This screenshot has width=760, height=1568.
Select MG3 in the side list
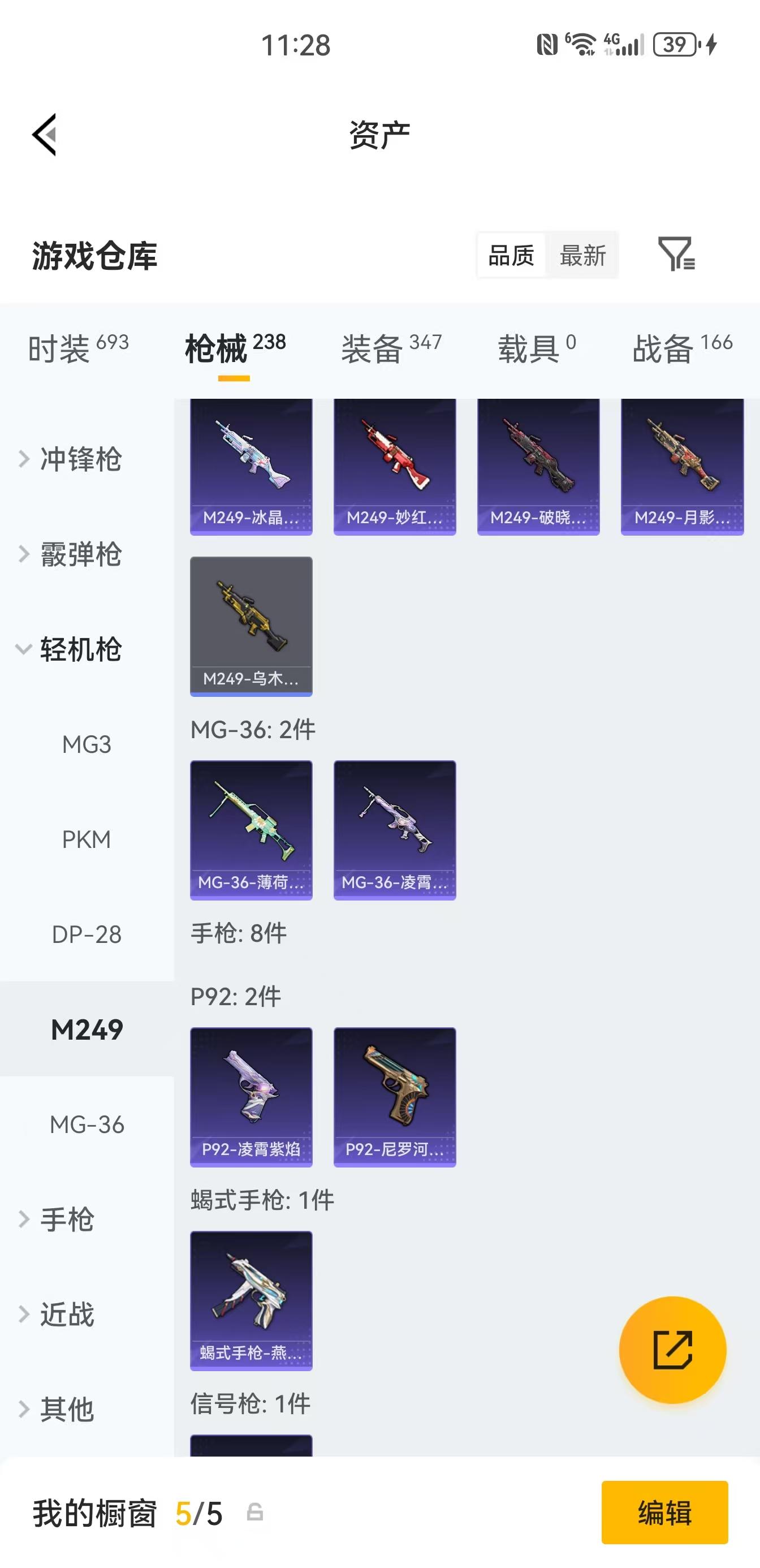[x=87, y=744]
